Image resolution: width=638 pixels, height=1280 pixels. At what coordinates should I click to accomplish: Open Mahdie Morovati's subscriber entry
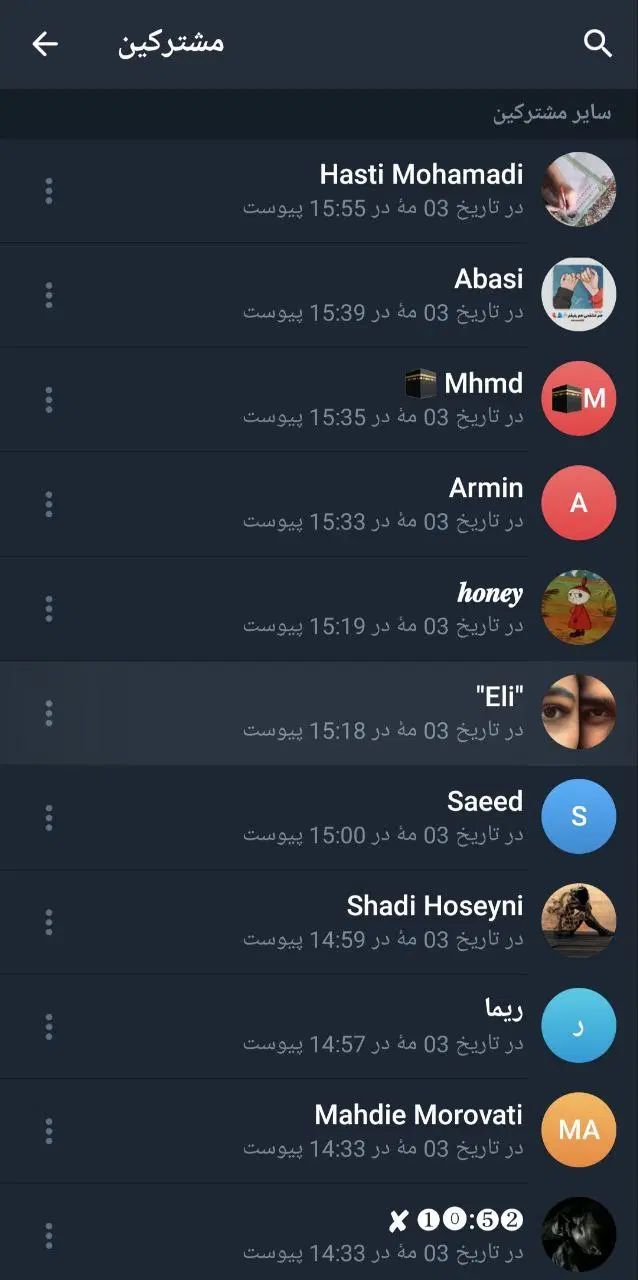420,1130
